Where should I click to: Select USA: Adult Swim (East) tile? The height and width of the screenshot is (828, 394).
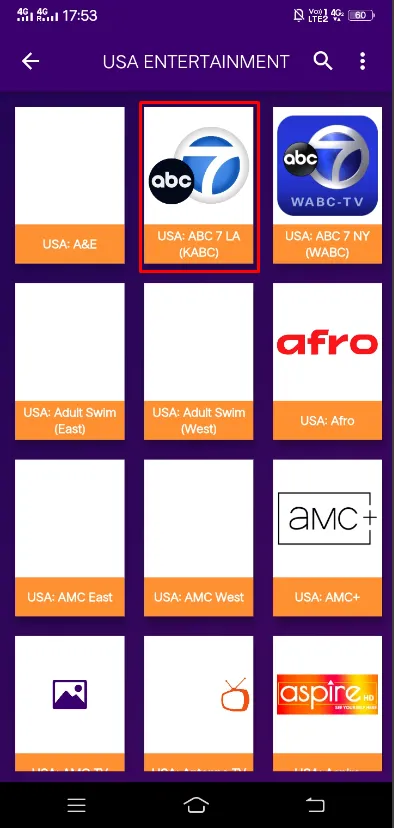[70, 361]
